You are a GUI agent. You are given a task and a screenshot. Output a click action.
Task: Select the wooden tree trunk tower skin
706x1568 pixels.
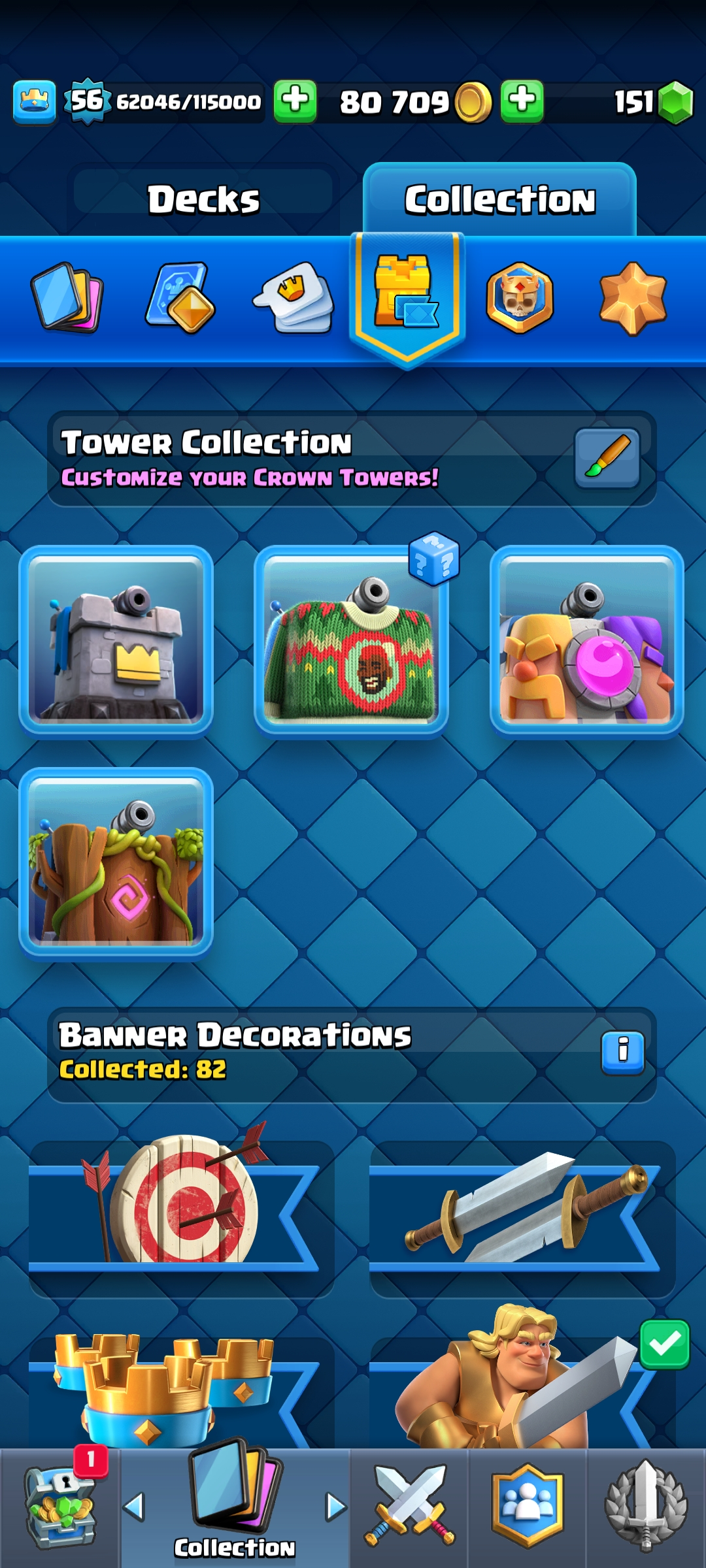coord(116,862)
